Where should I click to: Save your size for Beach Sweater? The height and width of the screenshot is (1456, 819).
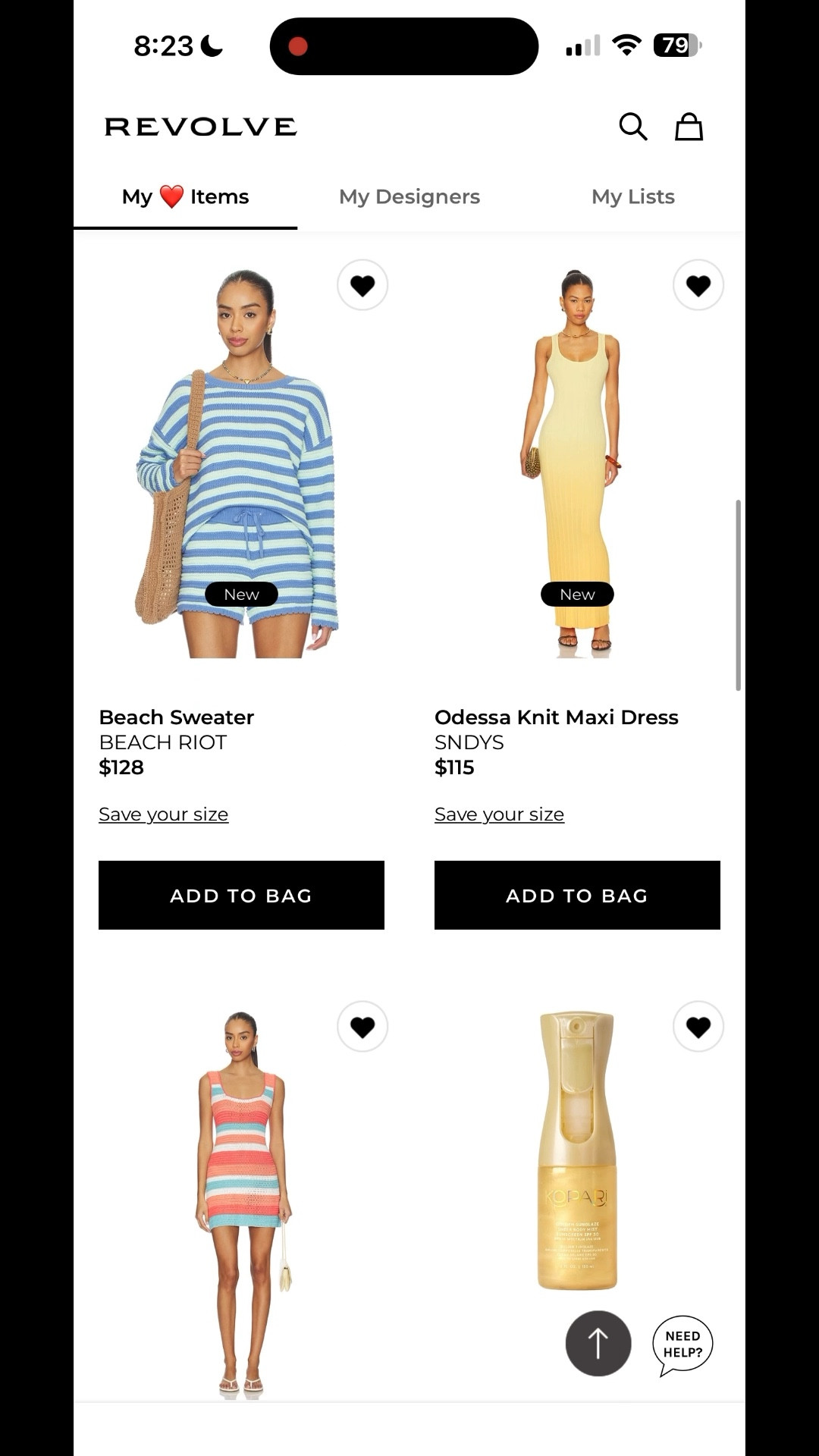click(x=163, y=814)
